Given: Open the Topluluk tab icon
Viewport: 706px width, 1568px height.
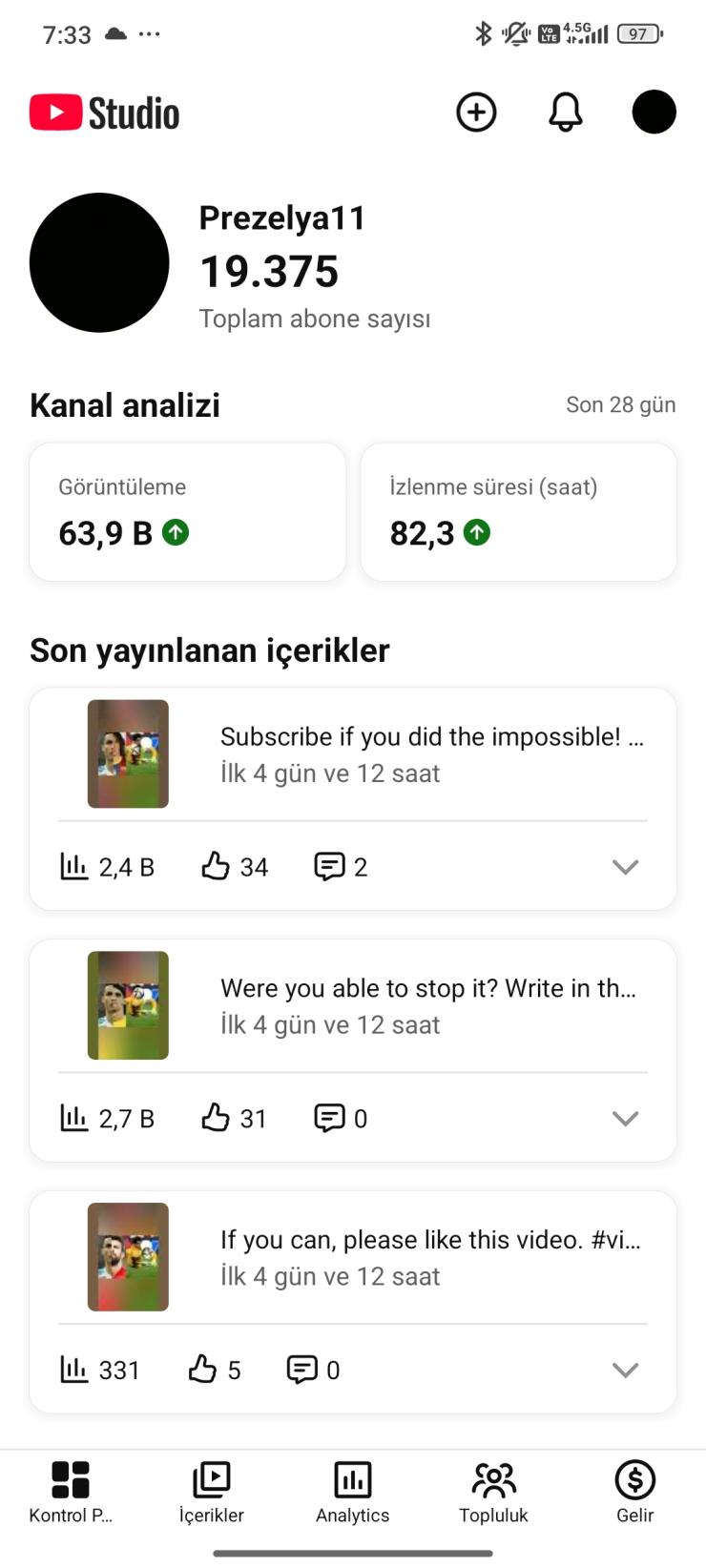Looking at the screenshot, I should pos(493,1481).
